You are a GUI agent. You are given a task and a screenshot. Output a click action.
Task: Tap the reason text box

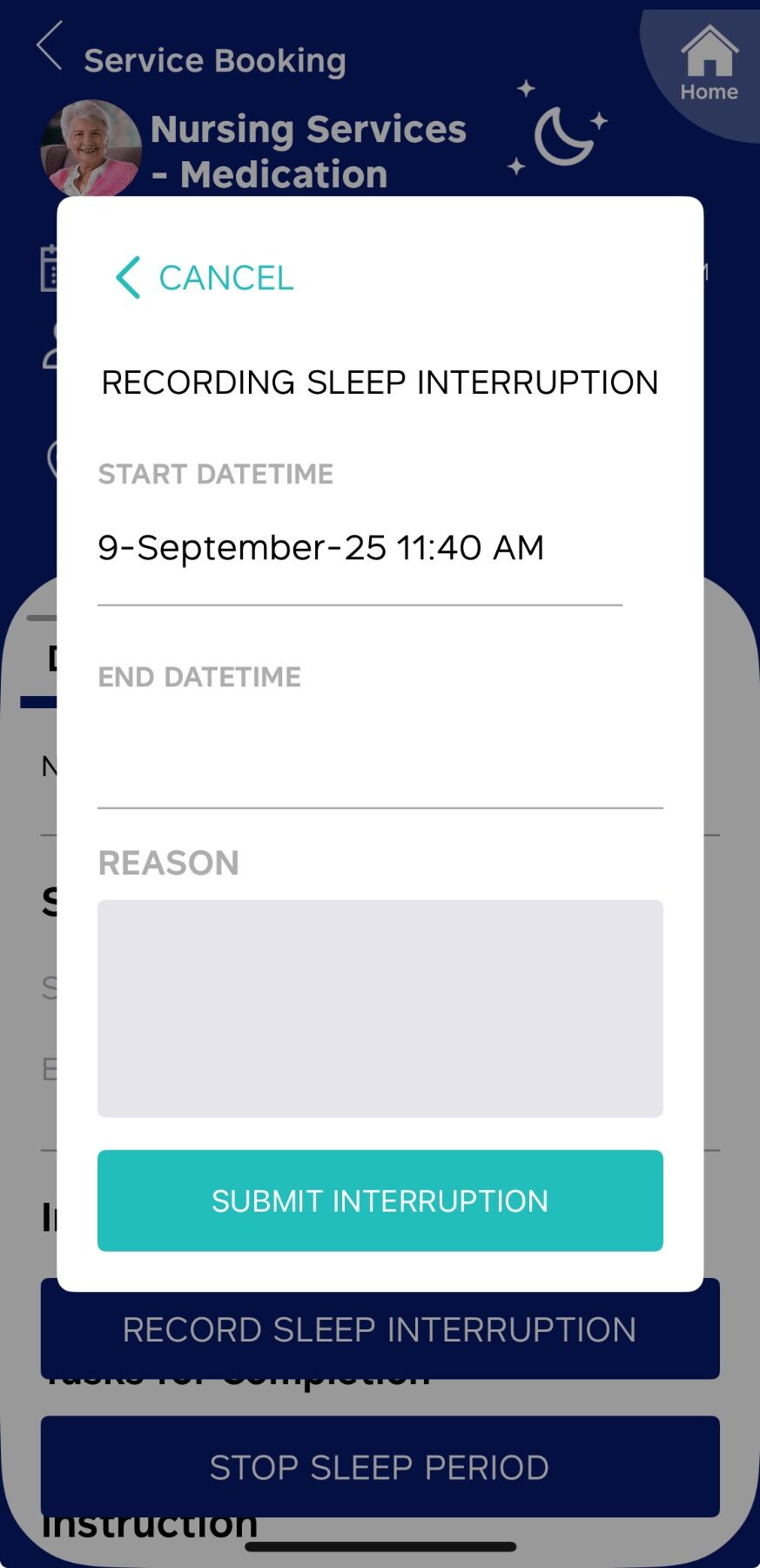click(x=380, y=1008)
